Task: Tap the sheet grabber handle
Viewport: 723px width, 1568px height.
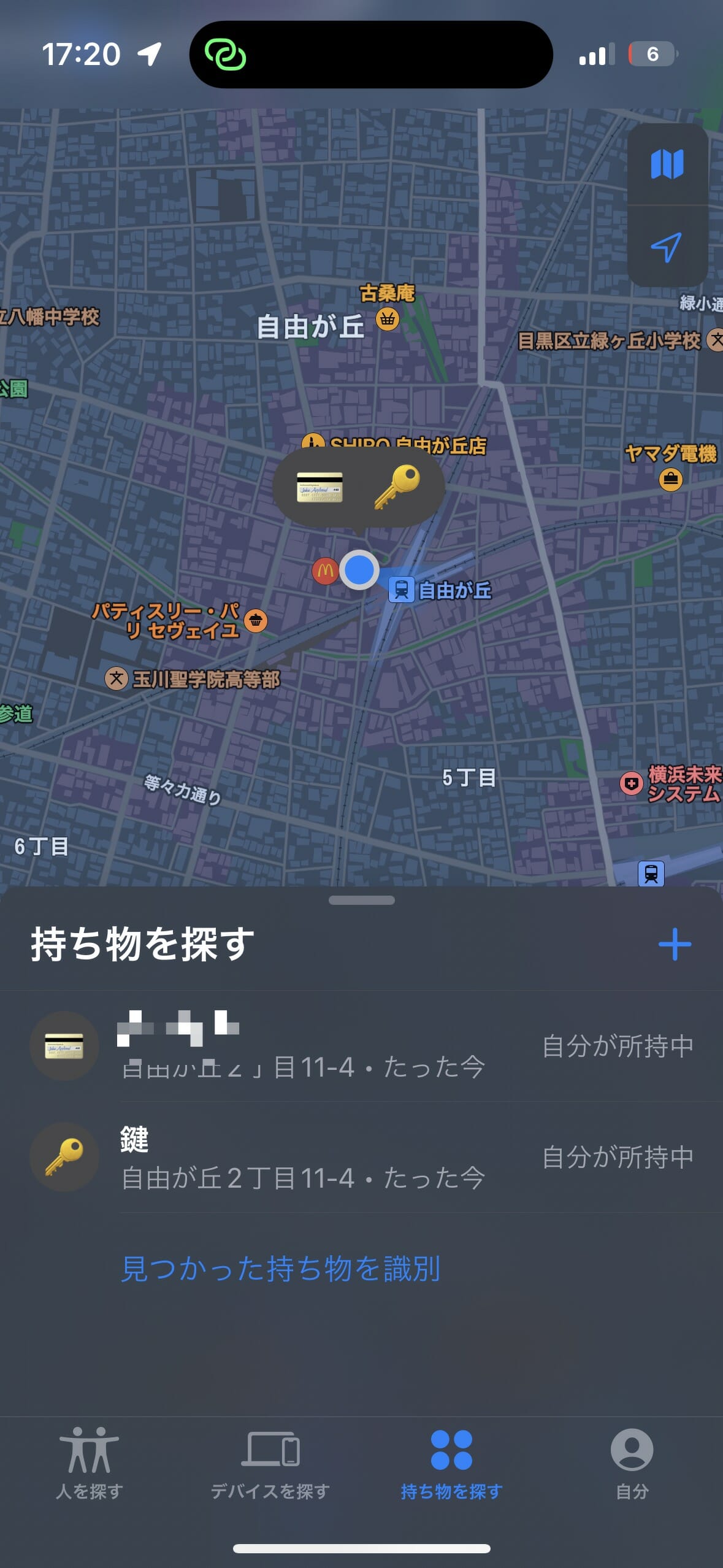Action: pyautogui.click(x=362, y=900)
